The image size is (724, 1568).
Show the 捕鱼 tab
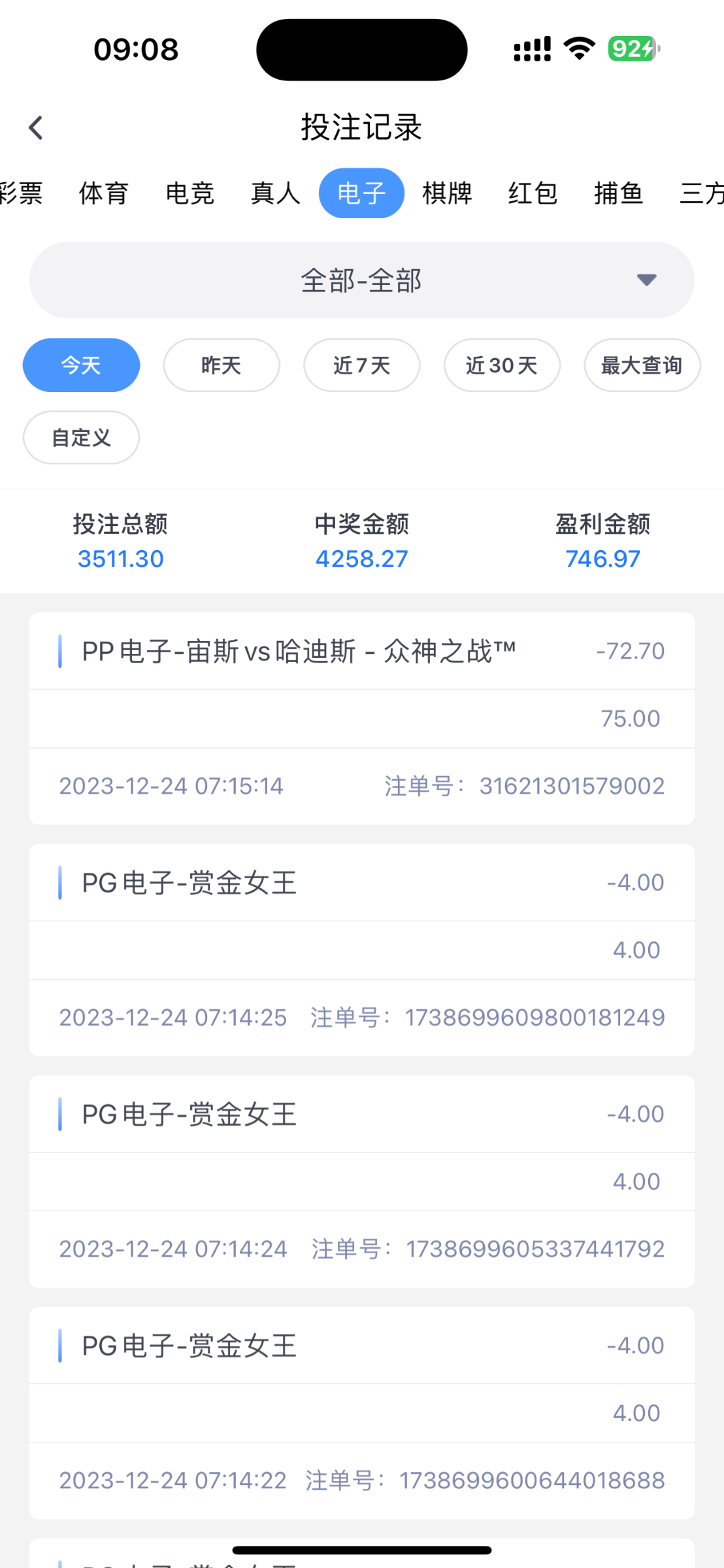click(x=618, y=193)
